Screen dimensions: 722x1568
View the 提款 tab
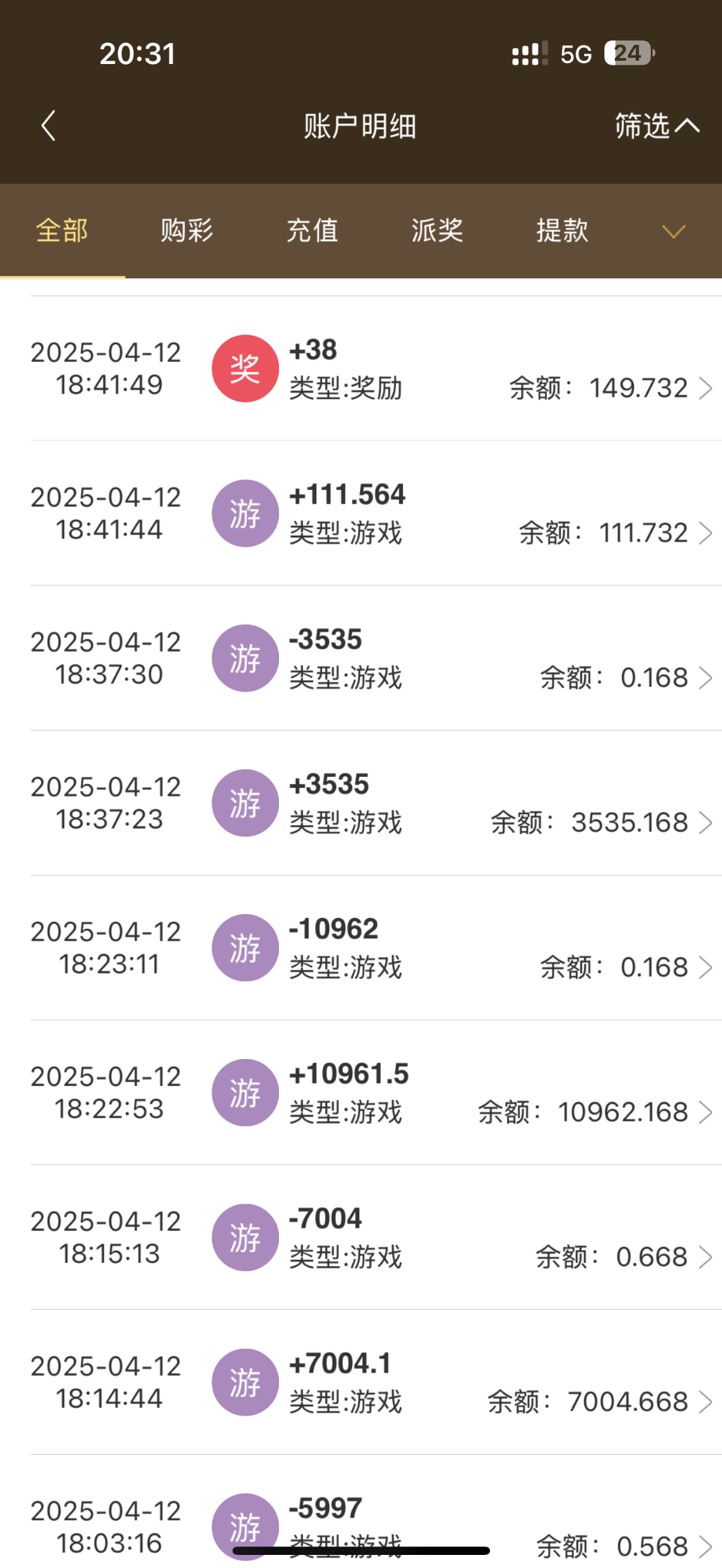pos(562,231)
